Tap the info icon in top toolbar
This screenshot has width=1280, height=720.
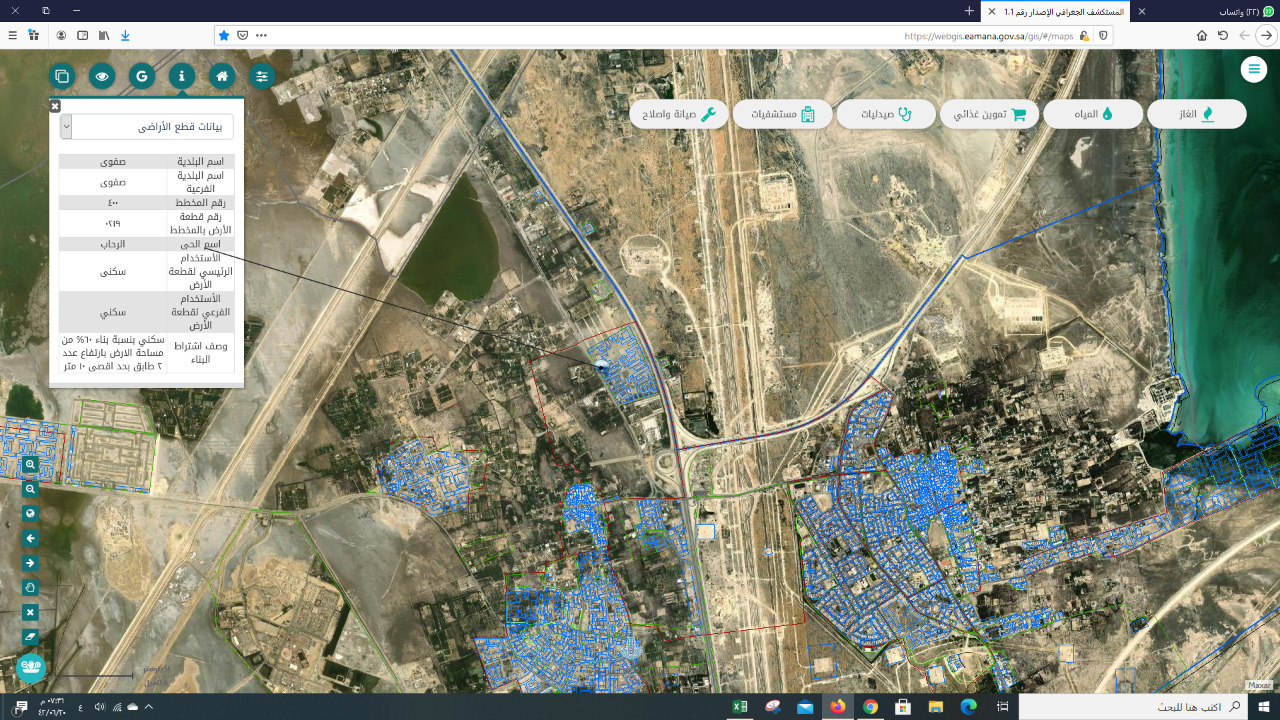click(182, 76)
